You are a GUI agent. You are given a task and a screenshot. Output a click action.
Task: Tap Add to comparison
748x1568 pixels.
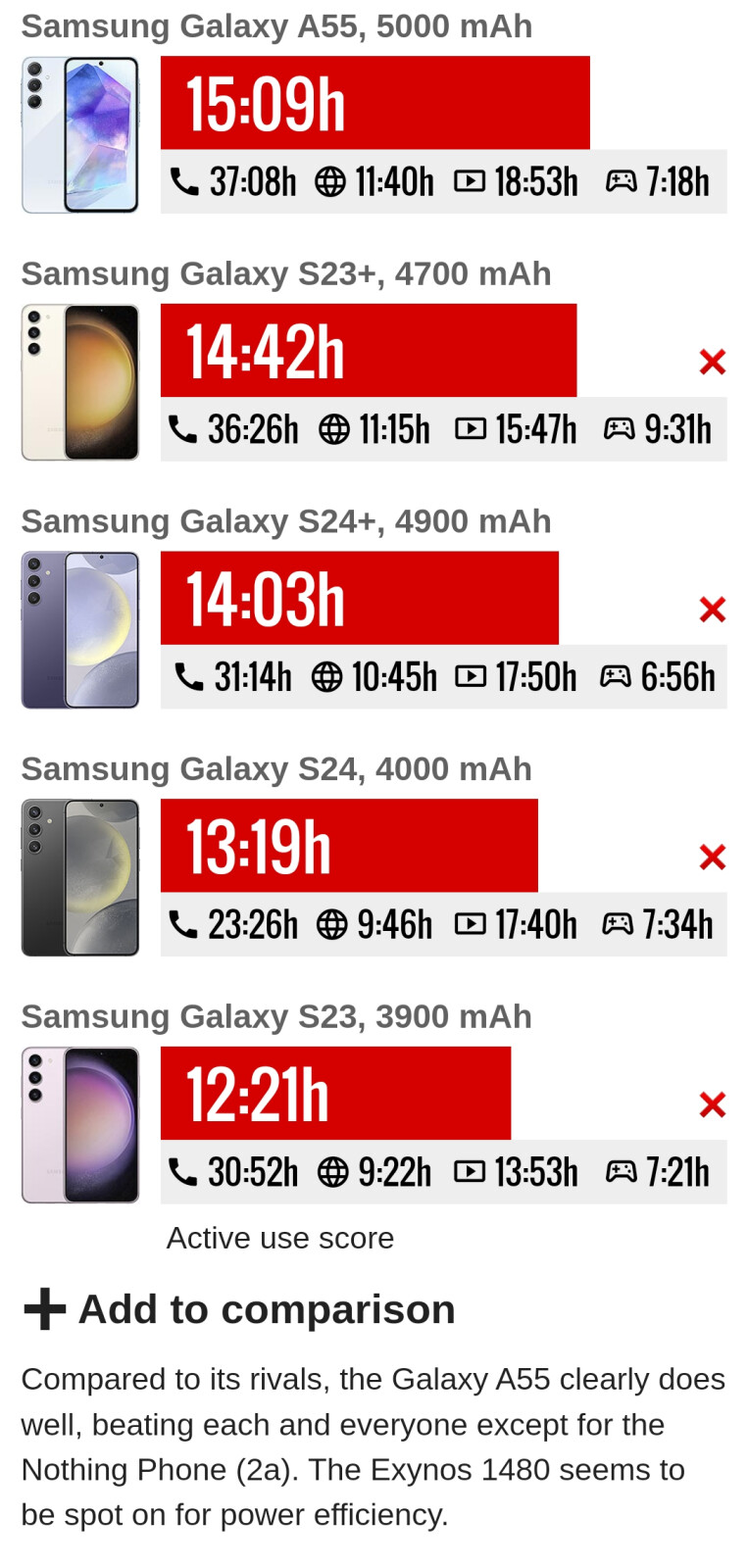click(x=240, y=1309)
